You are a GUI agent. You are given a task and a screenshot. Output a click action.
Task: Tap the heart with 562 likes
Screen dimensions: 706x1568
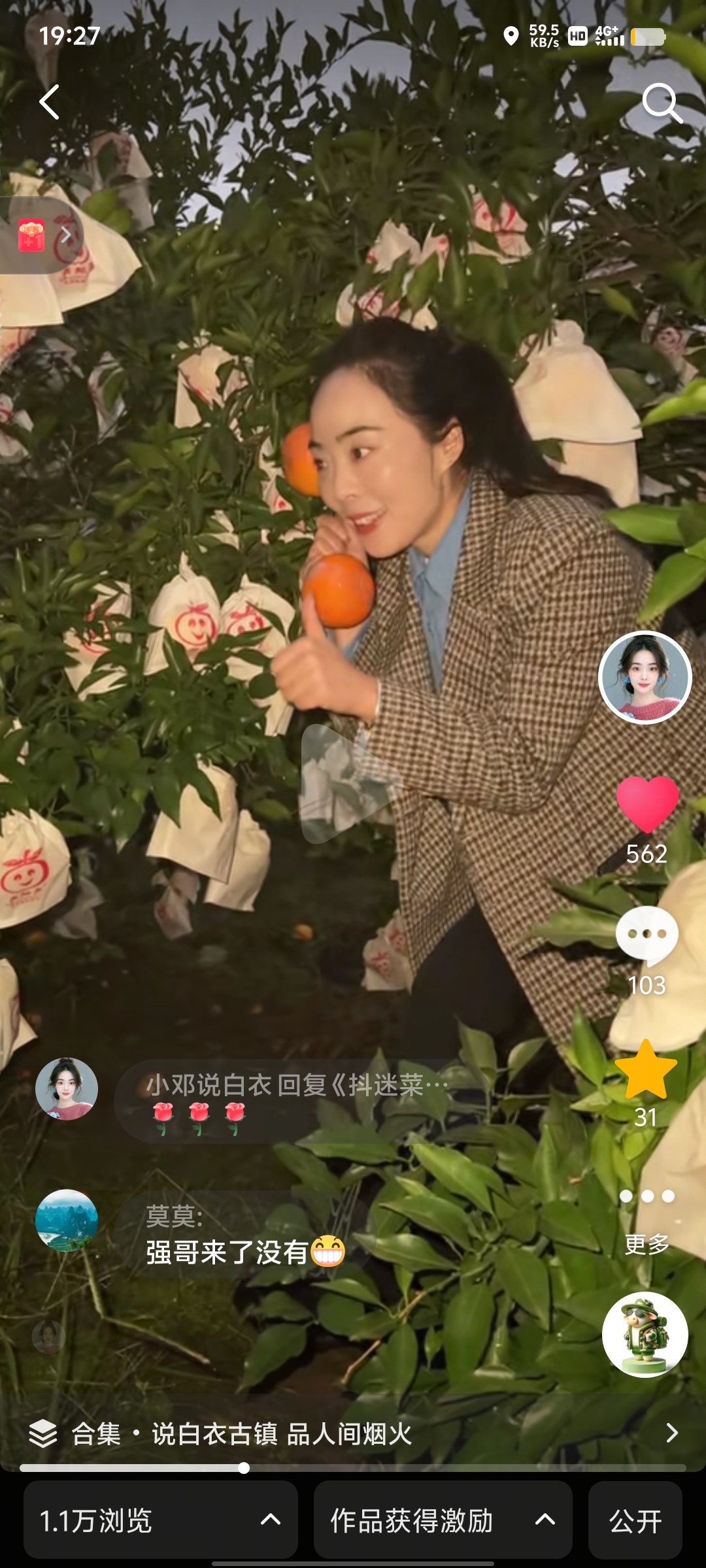(647, 805)
